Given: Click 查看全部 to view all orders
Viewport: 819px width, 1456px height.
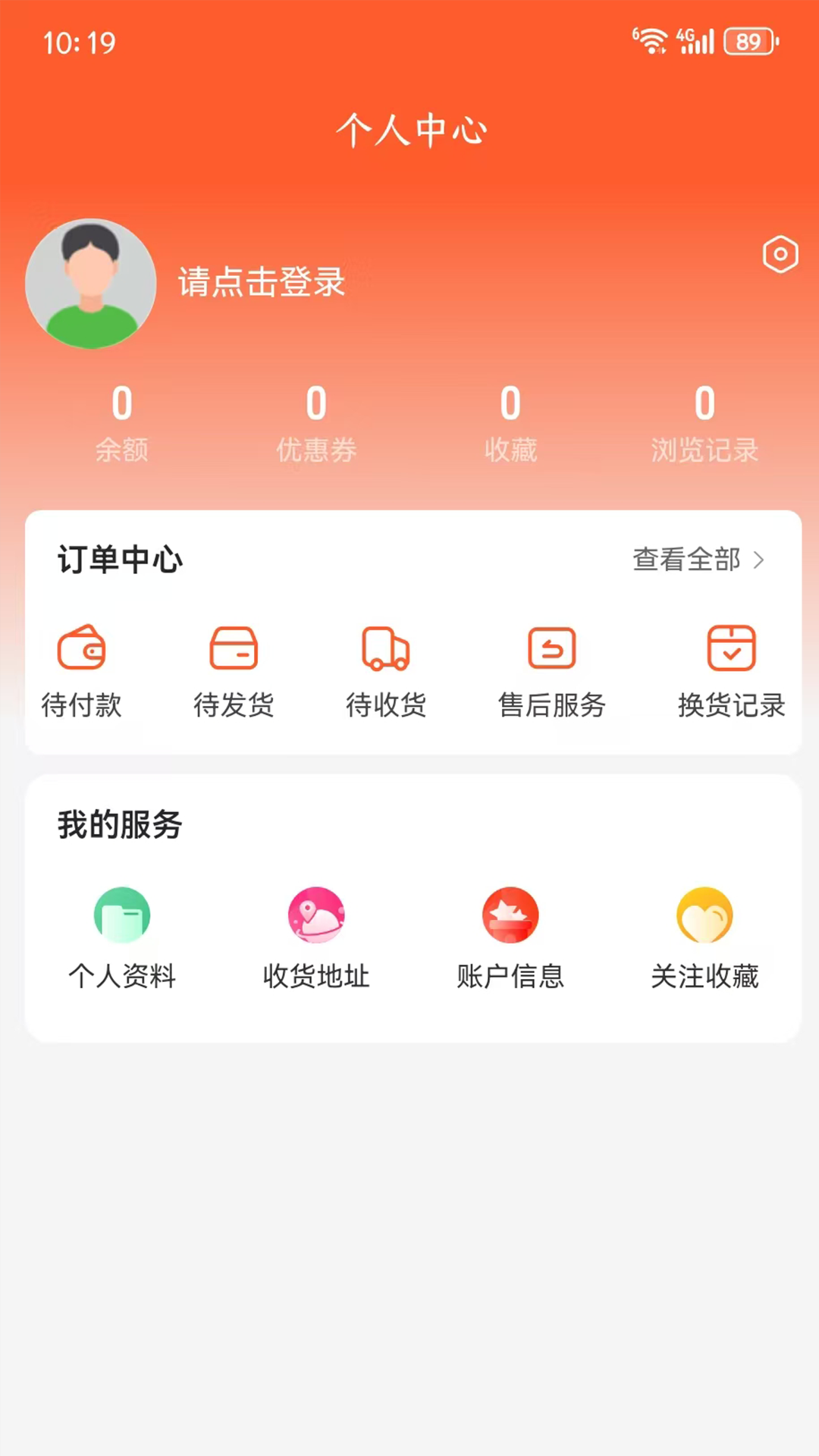Looking at the screenshot, I should [685, 561].
